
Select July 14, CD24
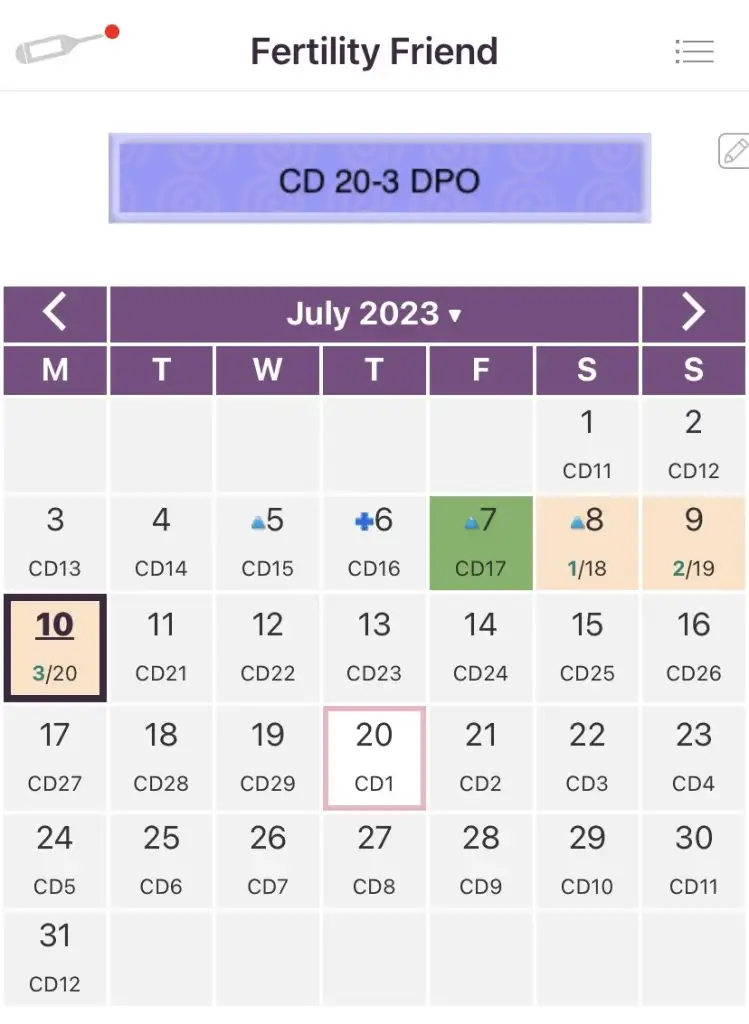[480, 647]
